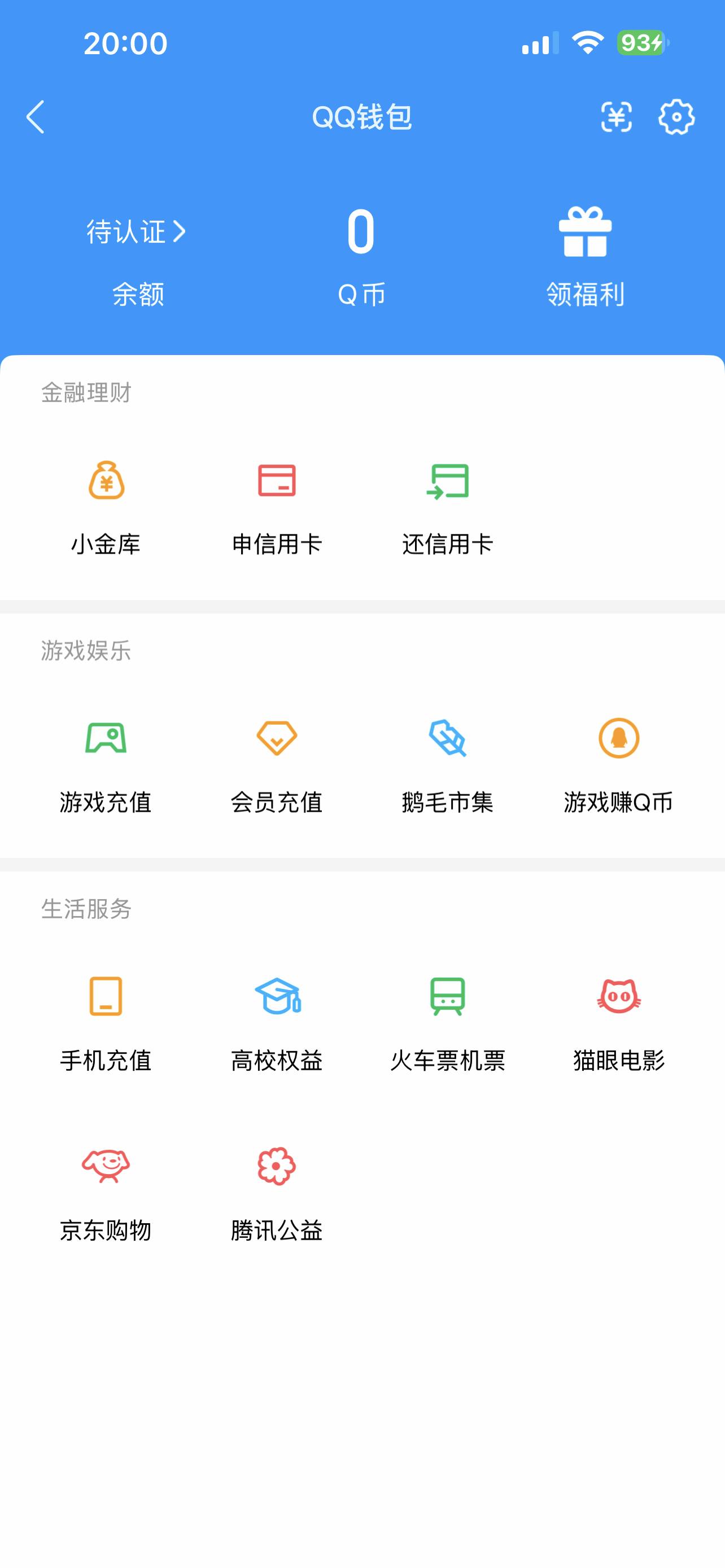This screenshot has width=725, height=1568.
Task: Select the 火车票机票 train icon
Action: click(449, 1000)
